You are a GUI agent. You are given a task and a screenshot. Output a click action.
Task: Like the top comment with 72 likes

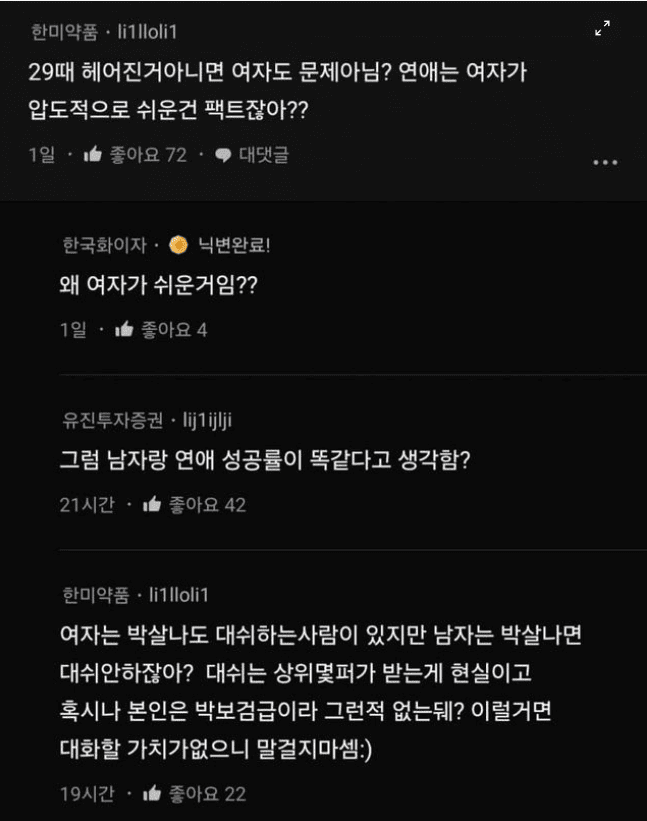click(x=94, y=155)
